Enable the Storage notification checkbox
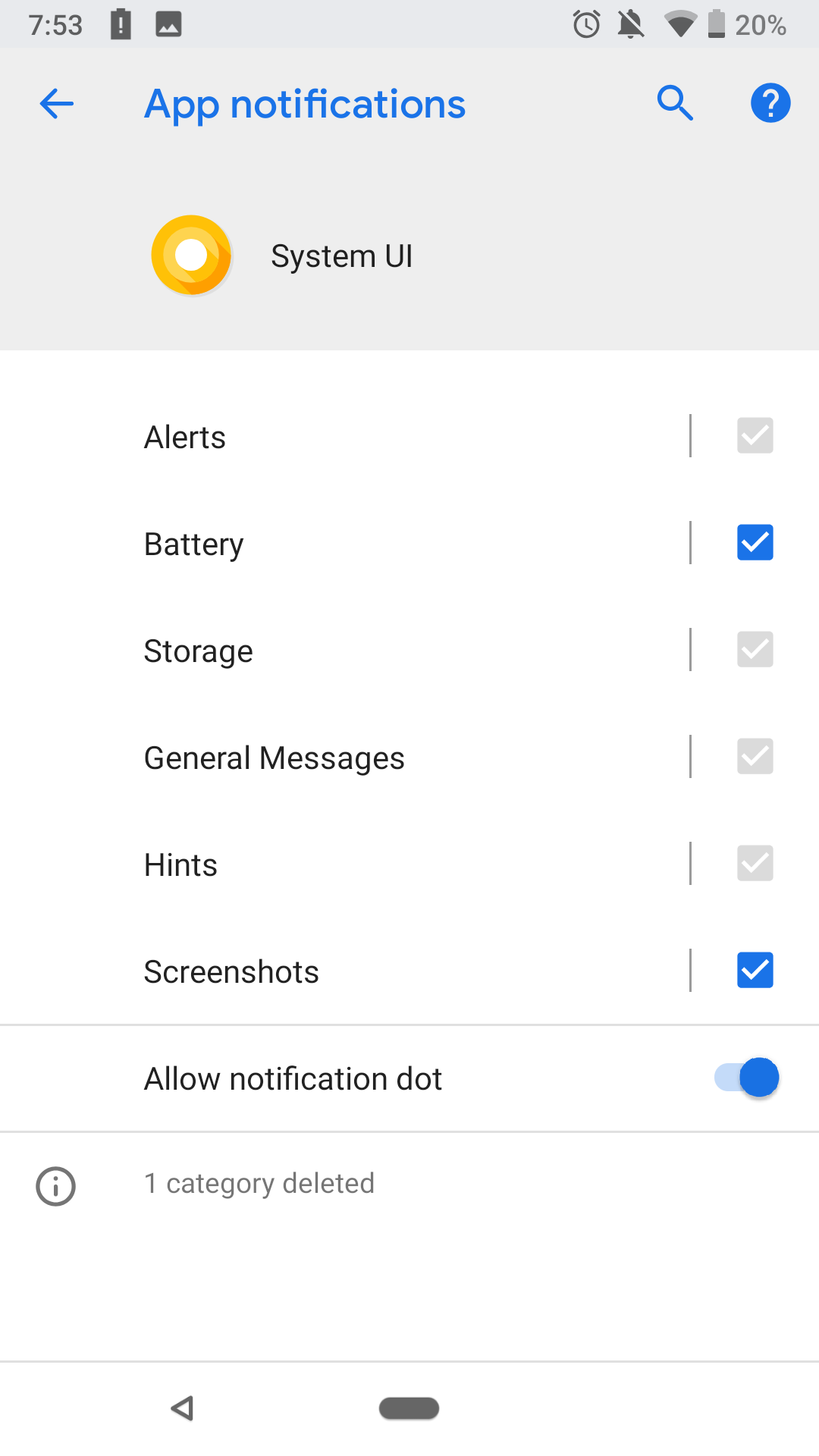819x1456 pixels. 755,649
